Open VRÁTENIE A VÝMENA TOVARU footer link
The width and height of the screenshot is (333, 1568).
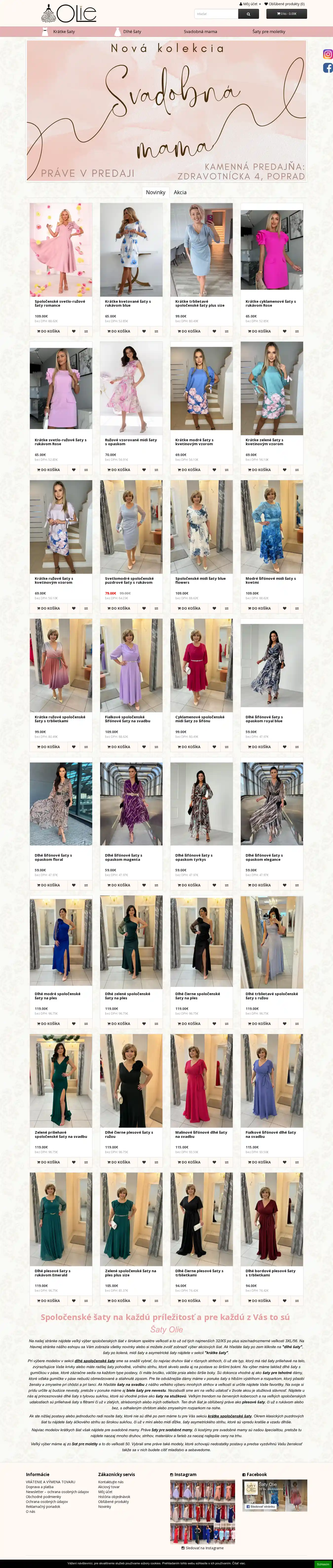click(x=51, y=1481)
